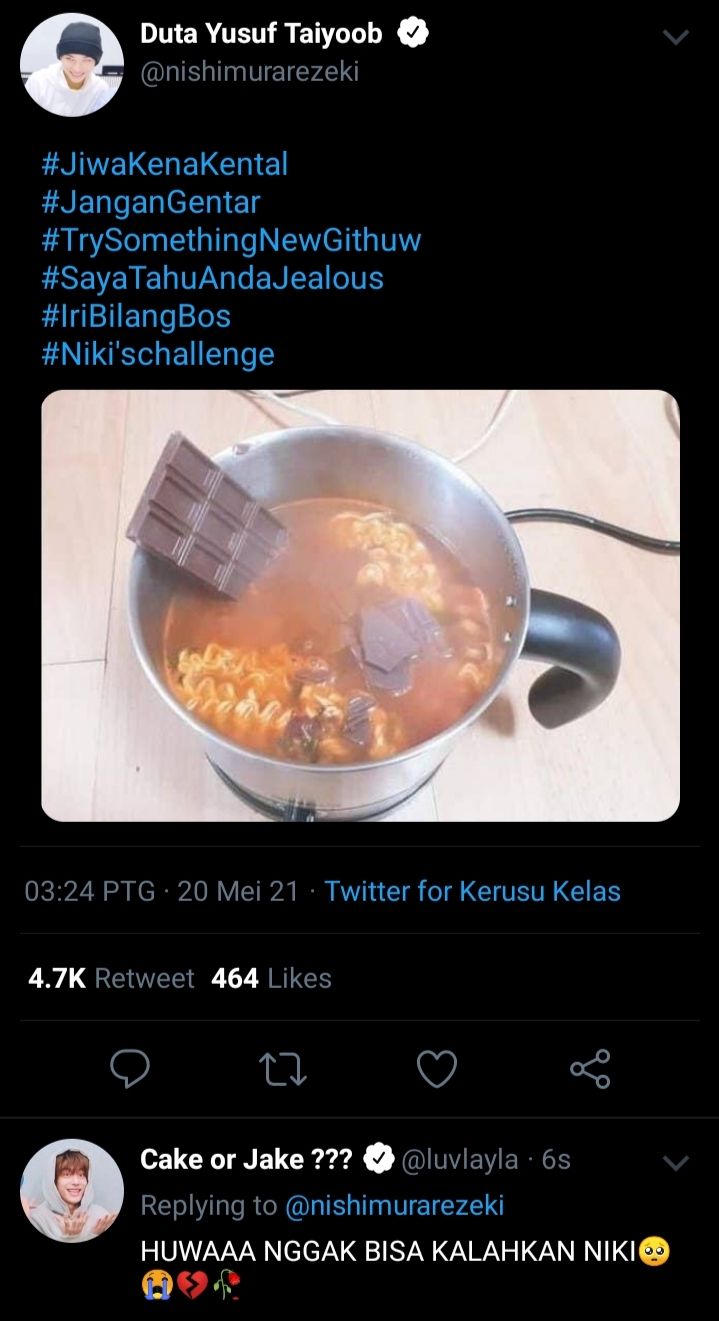The width and height of the screenshot is (719, 1321).
Task: Open Duta Yusuf Taiyoob's profile picture
Action: 72,64
